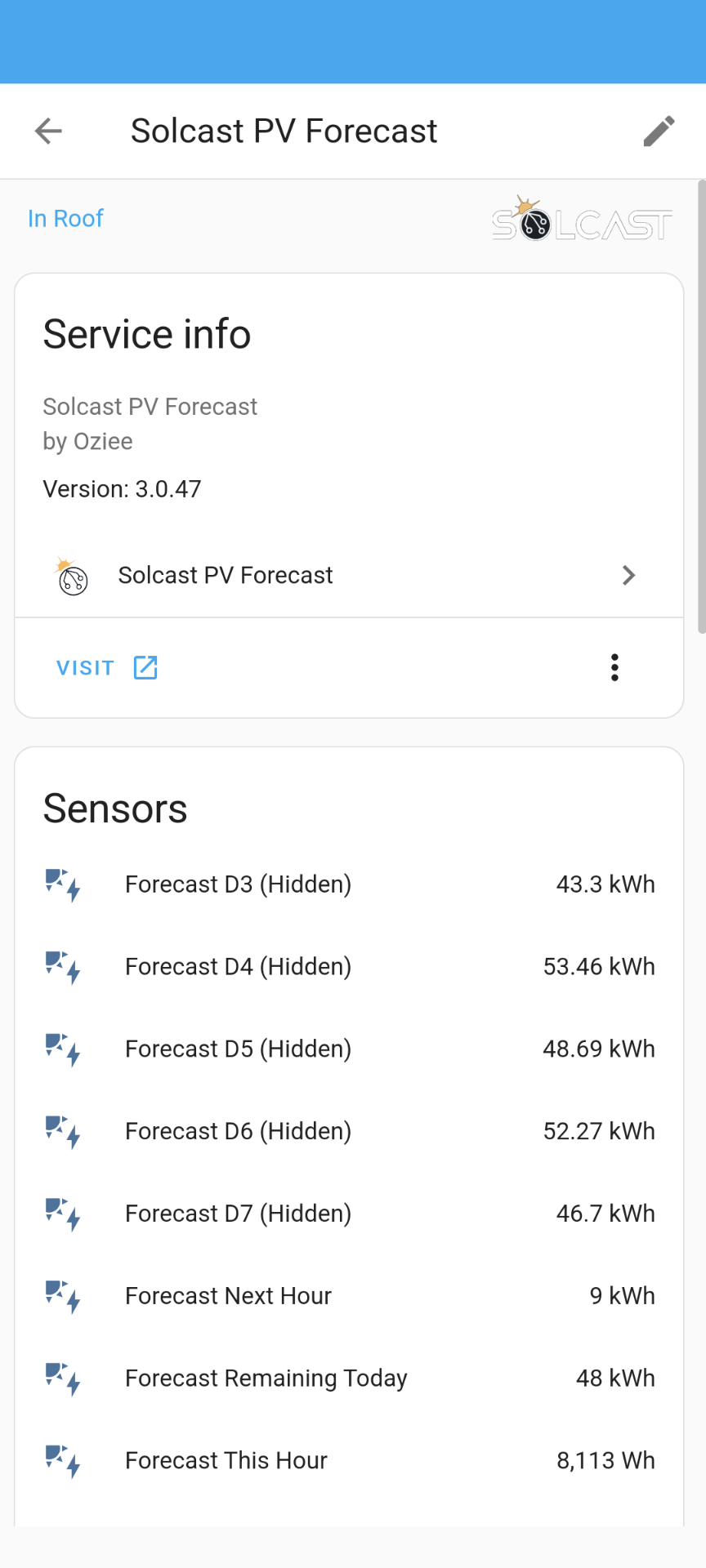706x1568 pixels.
Task: Open the In Roof area link
Action: pos(65,218)
